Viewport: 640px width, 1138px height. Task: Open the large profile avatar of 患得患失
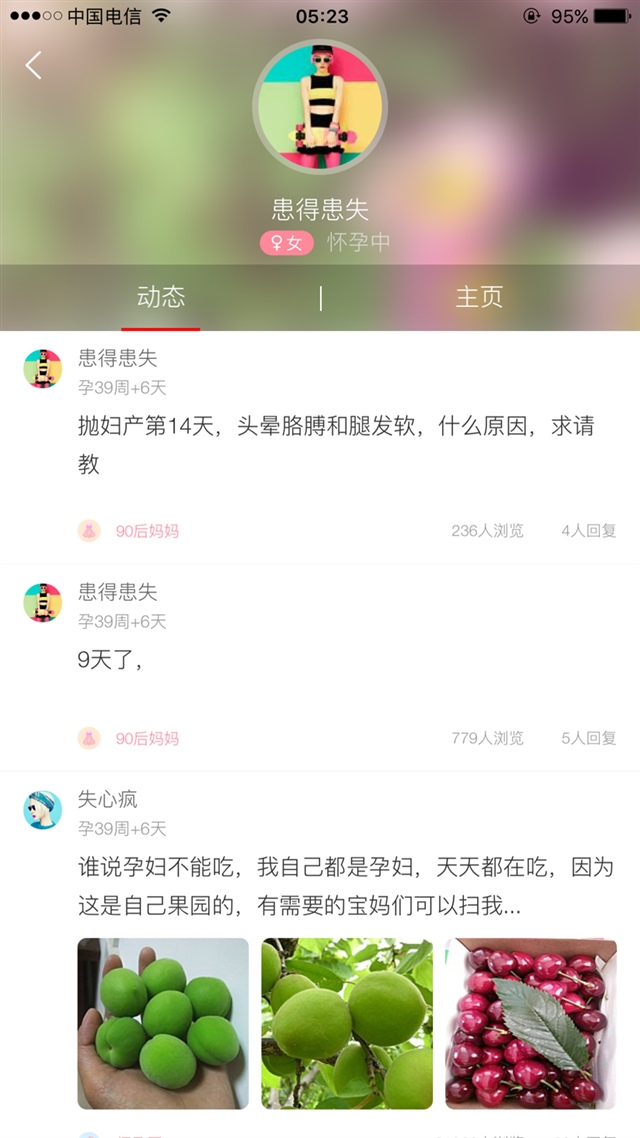pyautogui.click(x=320, y=107)
